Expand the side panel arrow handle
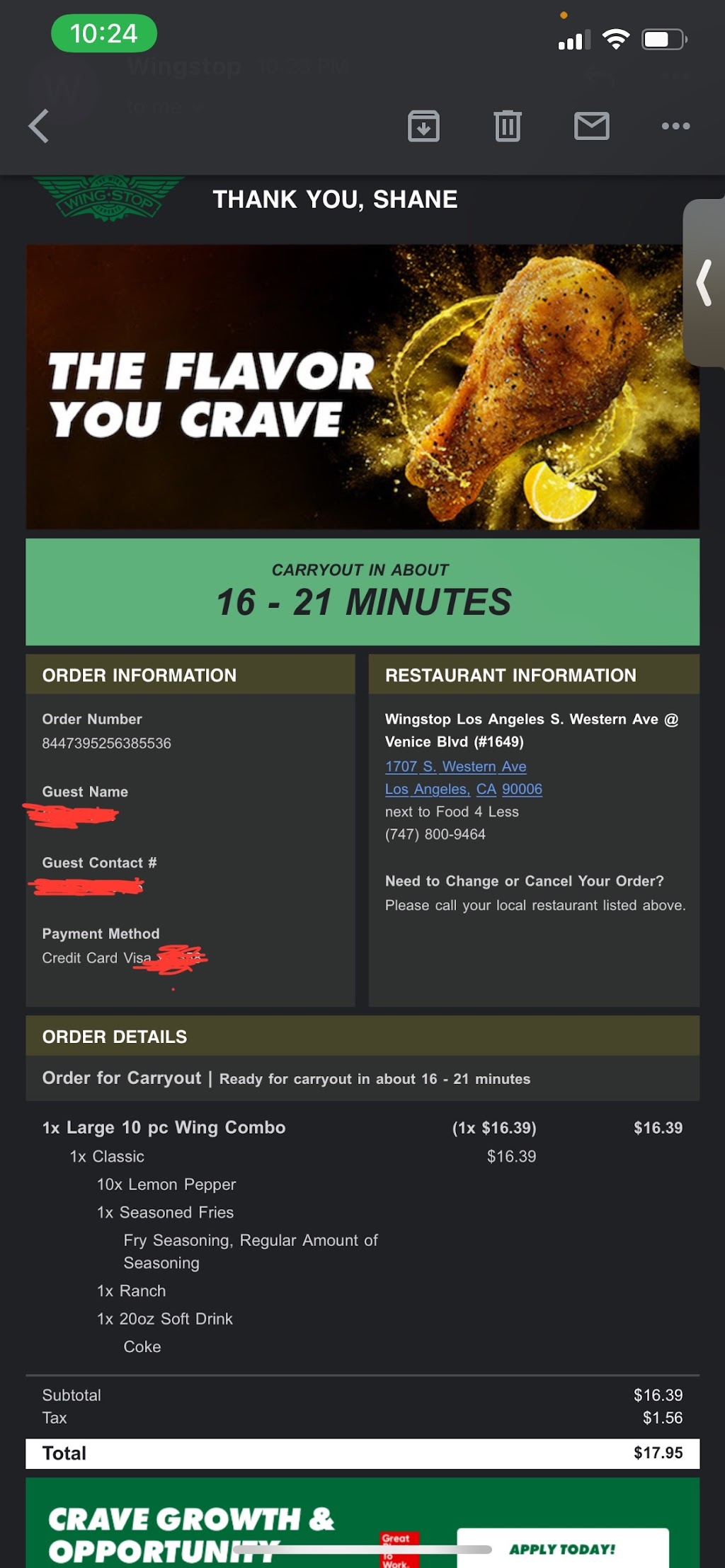 coord(704,283)
